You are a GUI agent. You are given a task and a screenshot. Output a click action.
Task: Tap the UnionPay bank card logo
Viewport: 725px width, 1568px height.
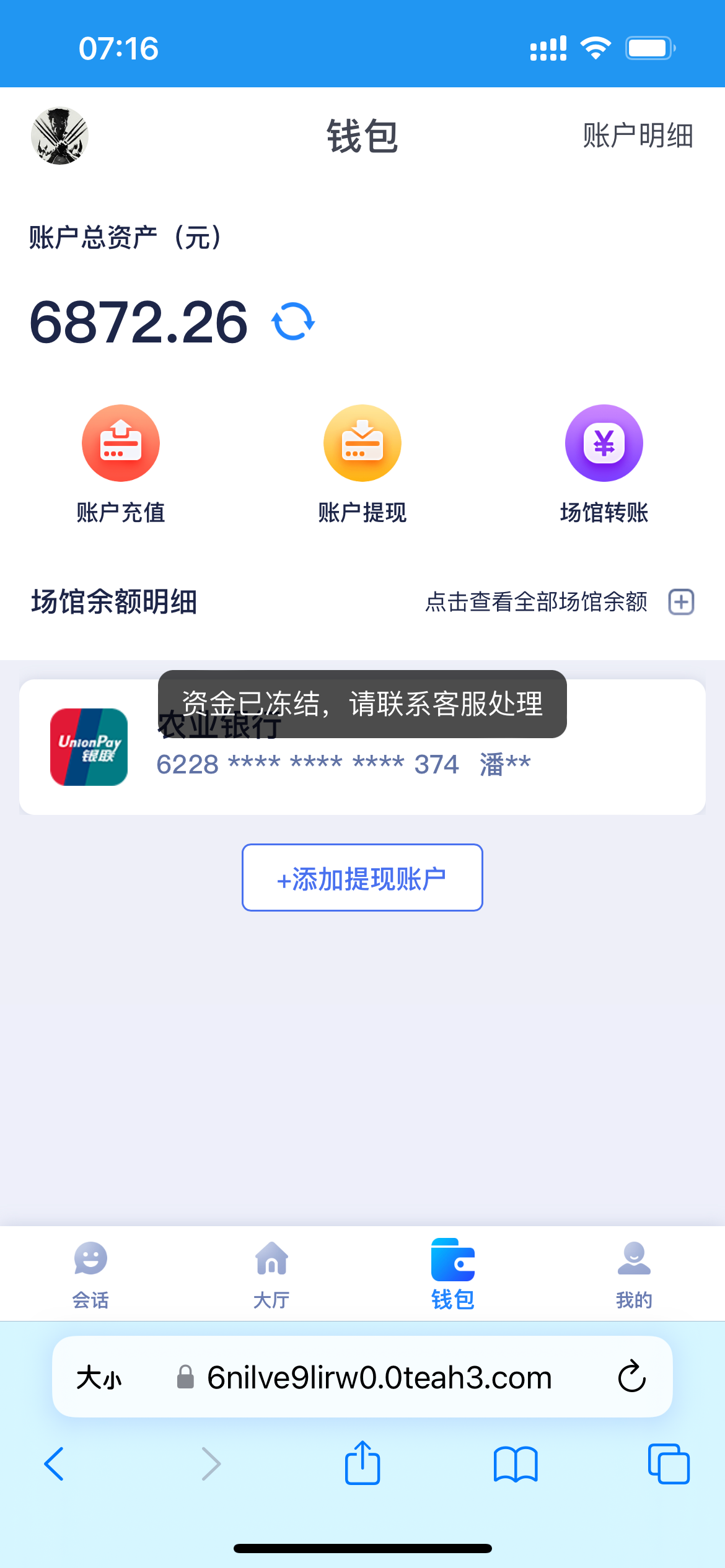(x=89, y=746)
